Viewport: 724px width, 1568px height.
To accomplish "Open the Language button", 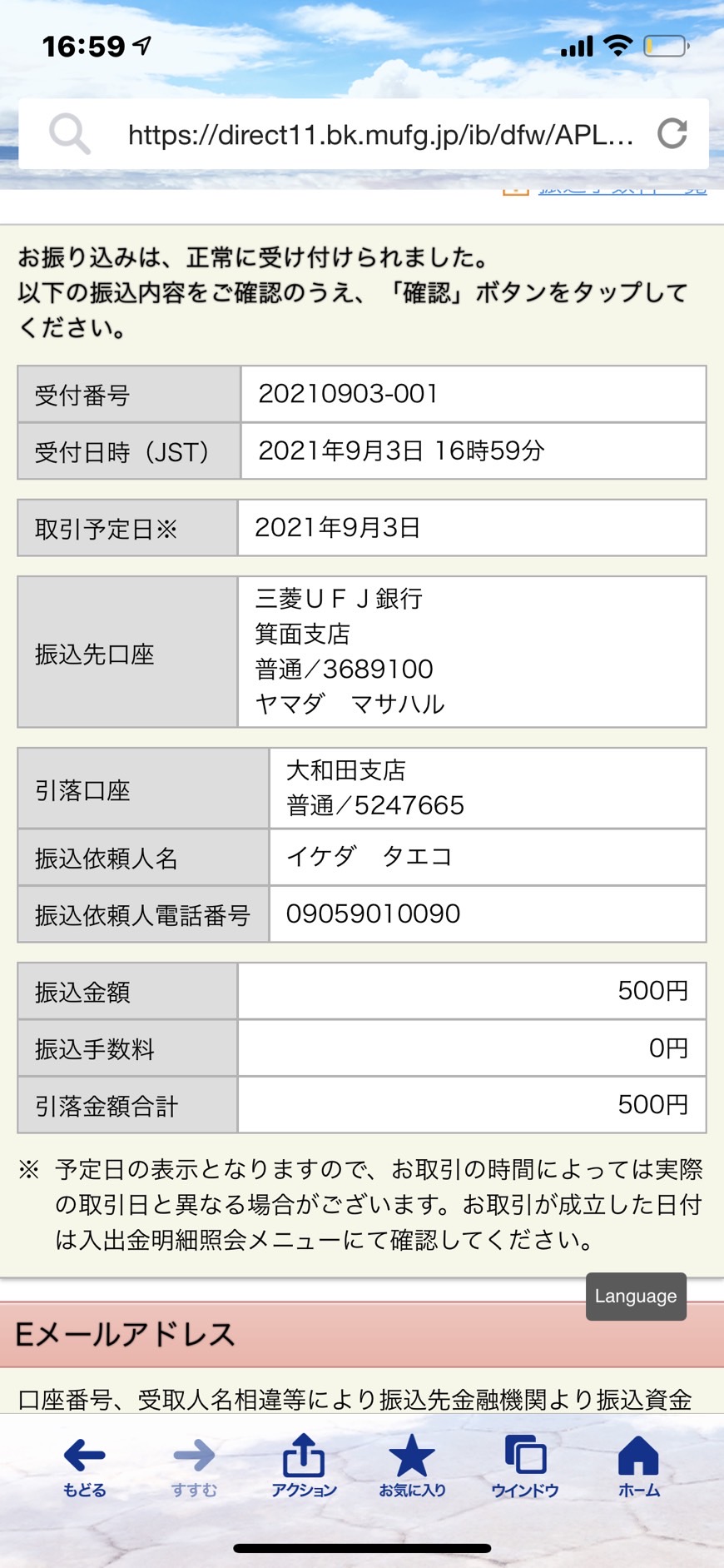I will tap(636, 1296).
